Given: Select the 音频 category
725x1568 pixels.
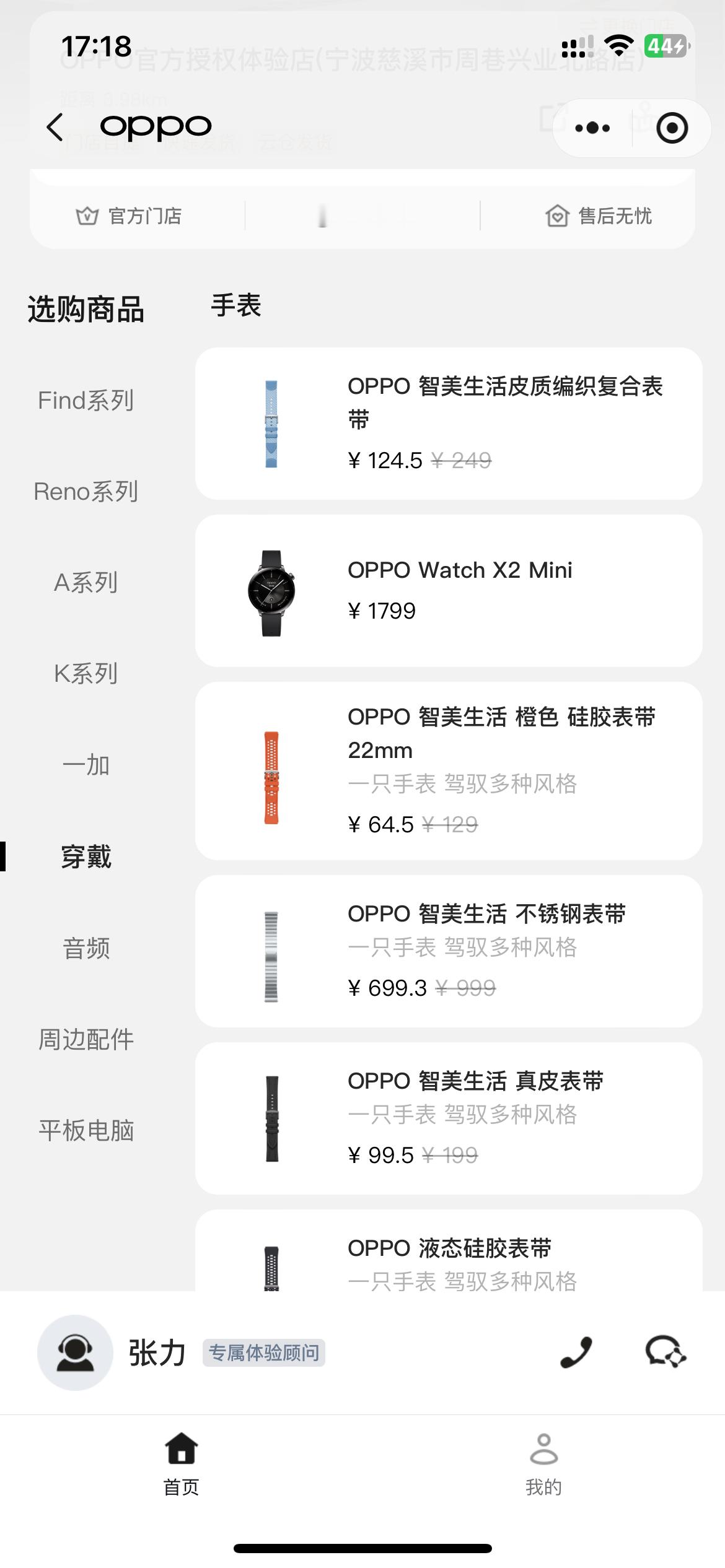Looking at the screenshot, I should tap(86, 948).
